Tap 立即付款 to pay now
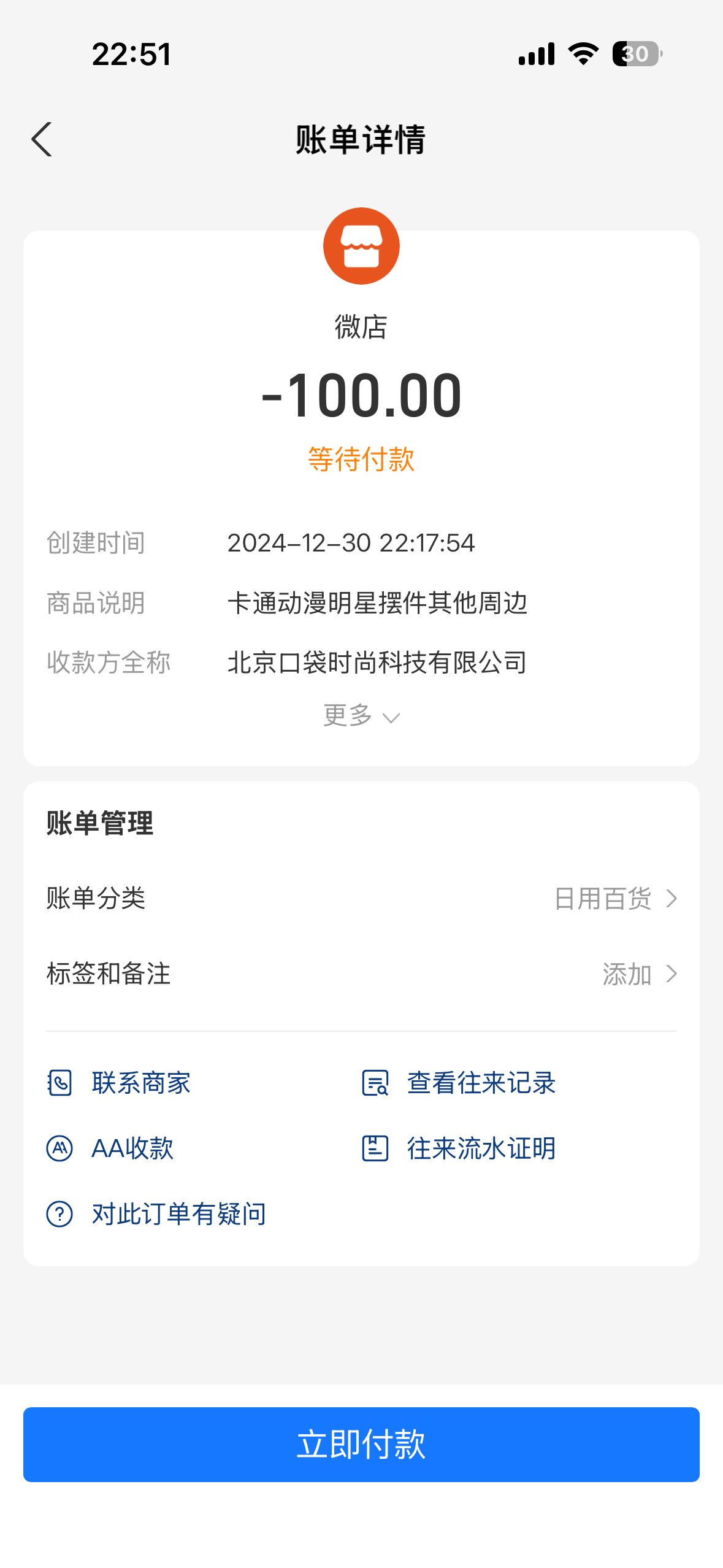Screen dimensions: 723x1568 (361, 1445)
